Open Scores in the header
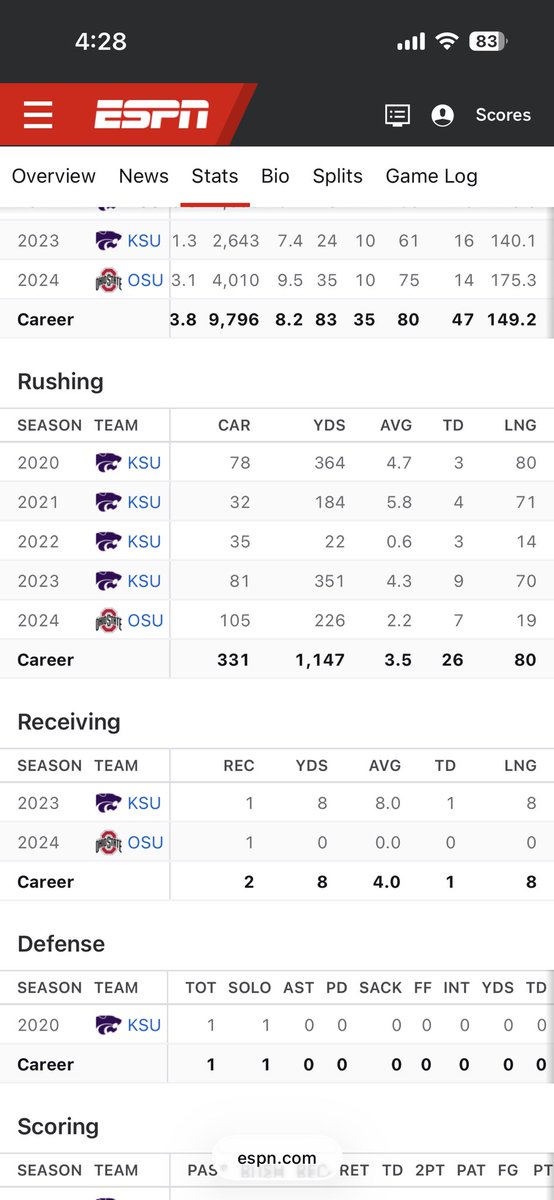This screenshot has width=554, height=1200. pos(503,115)
